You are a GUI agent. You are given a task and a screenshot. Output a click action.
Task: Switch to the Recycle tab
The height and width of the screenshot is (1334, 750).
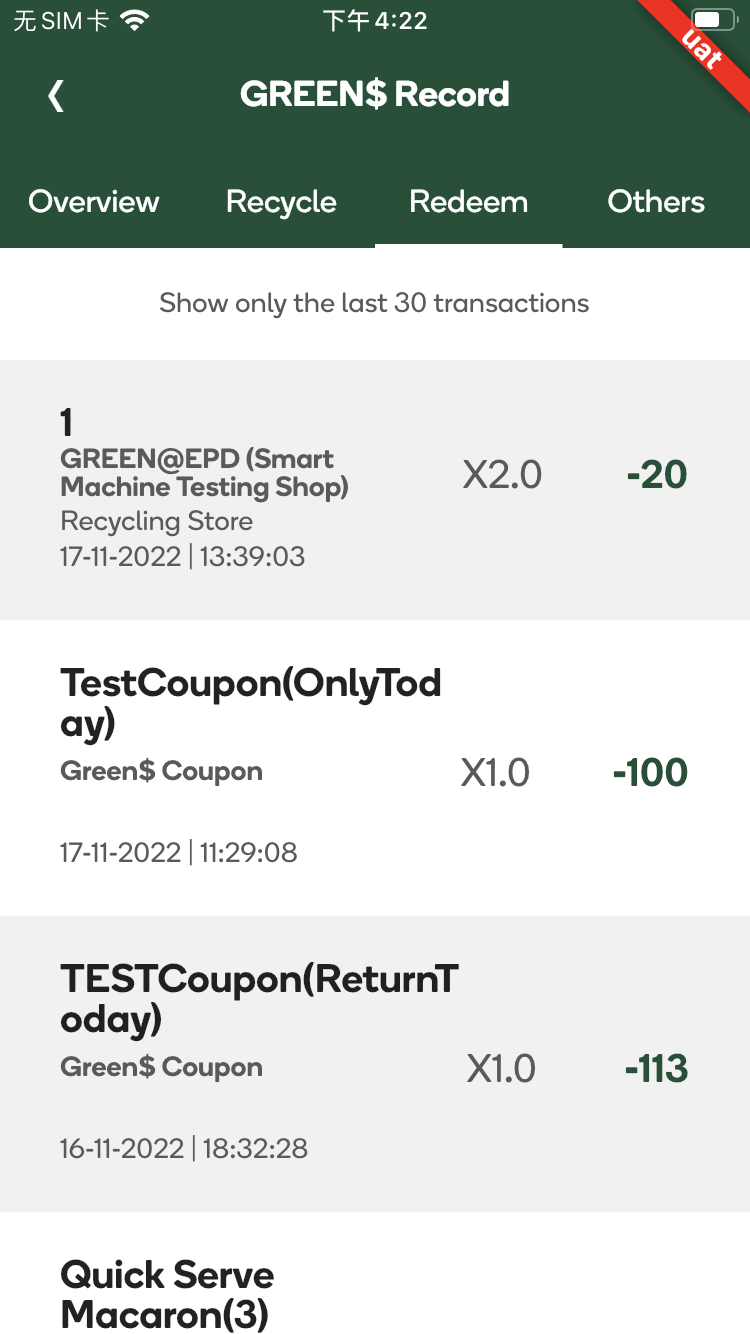pos(281,202)
